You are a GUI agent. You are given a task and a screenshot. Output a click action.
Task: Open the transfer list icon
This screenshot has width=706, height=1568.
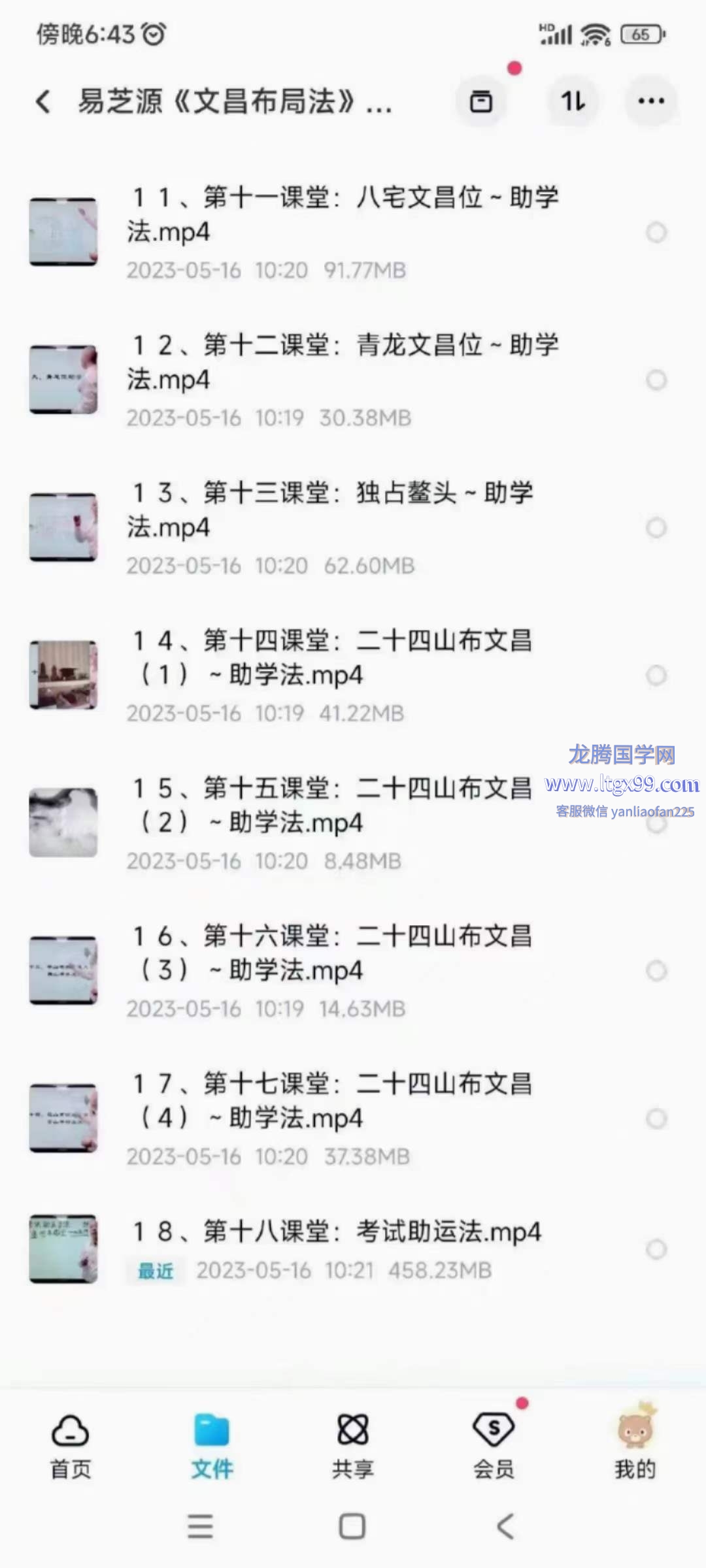481,101
